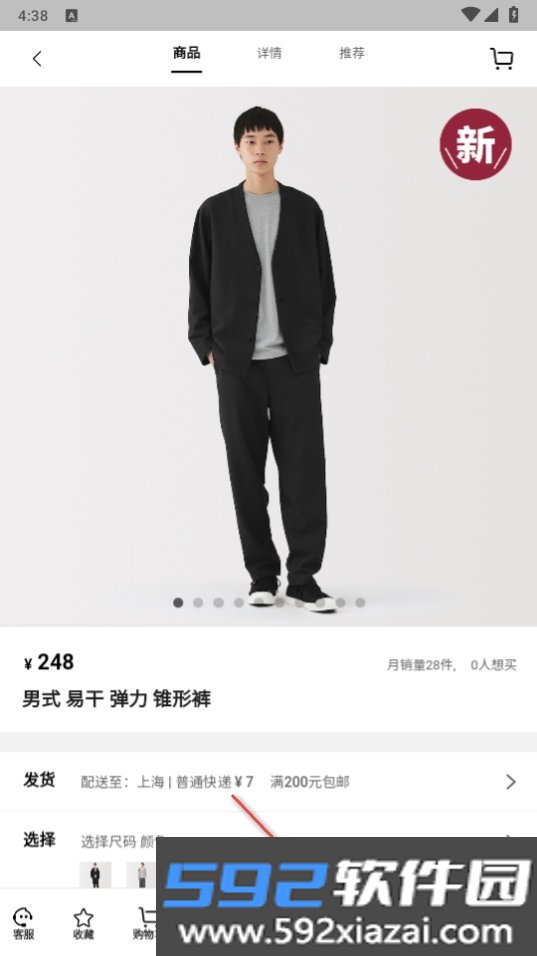Select the 商品 tab
The height and width of the screenshot is (956, 537).
187,53
